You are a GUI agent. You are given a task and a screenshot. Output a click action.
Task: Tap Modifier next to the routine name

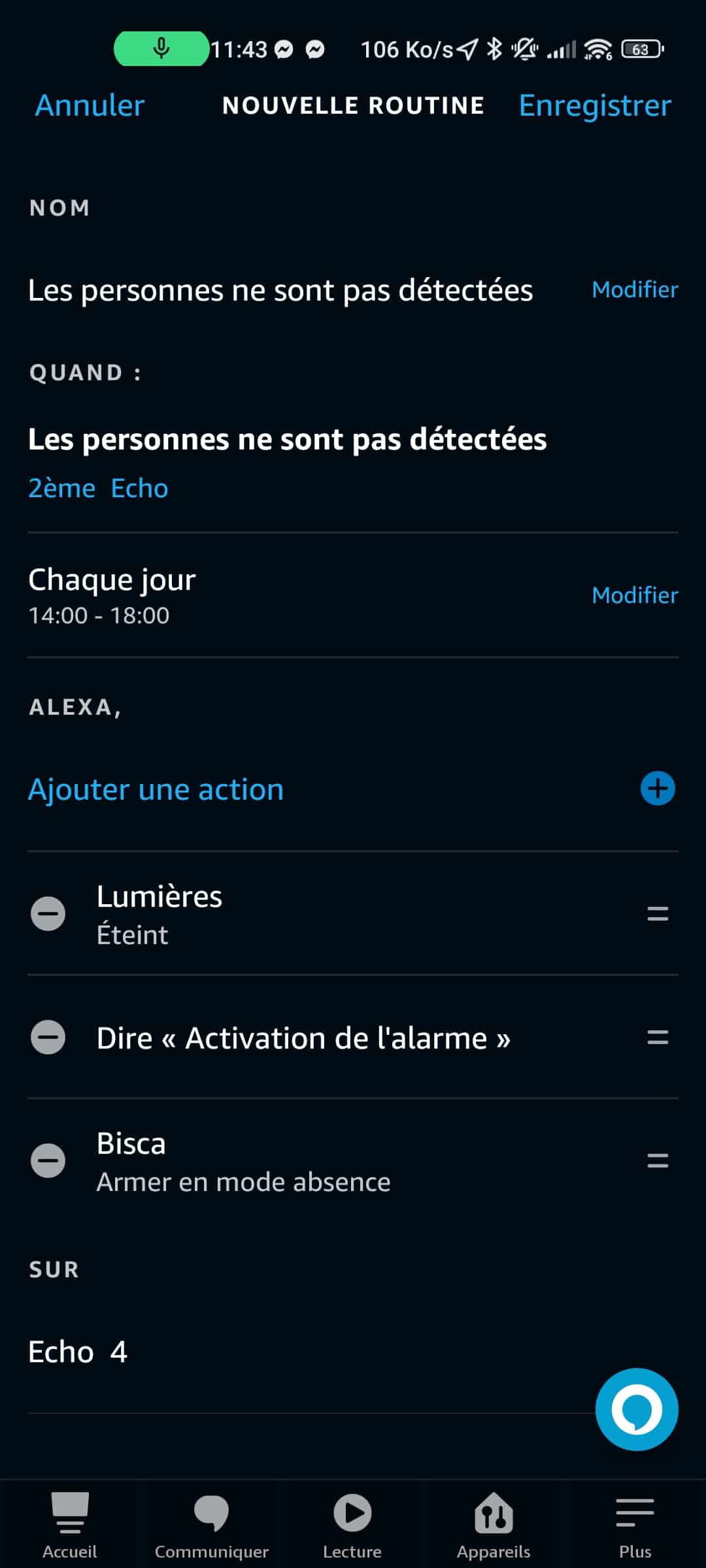click(634, 289)
